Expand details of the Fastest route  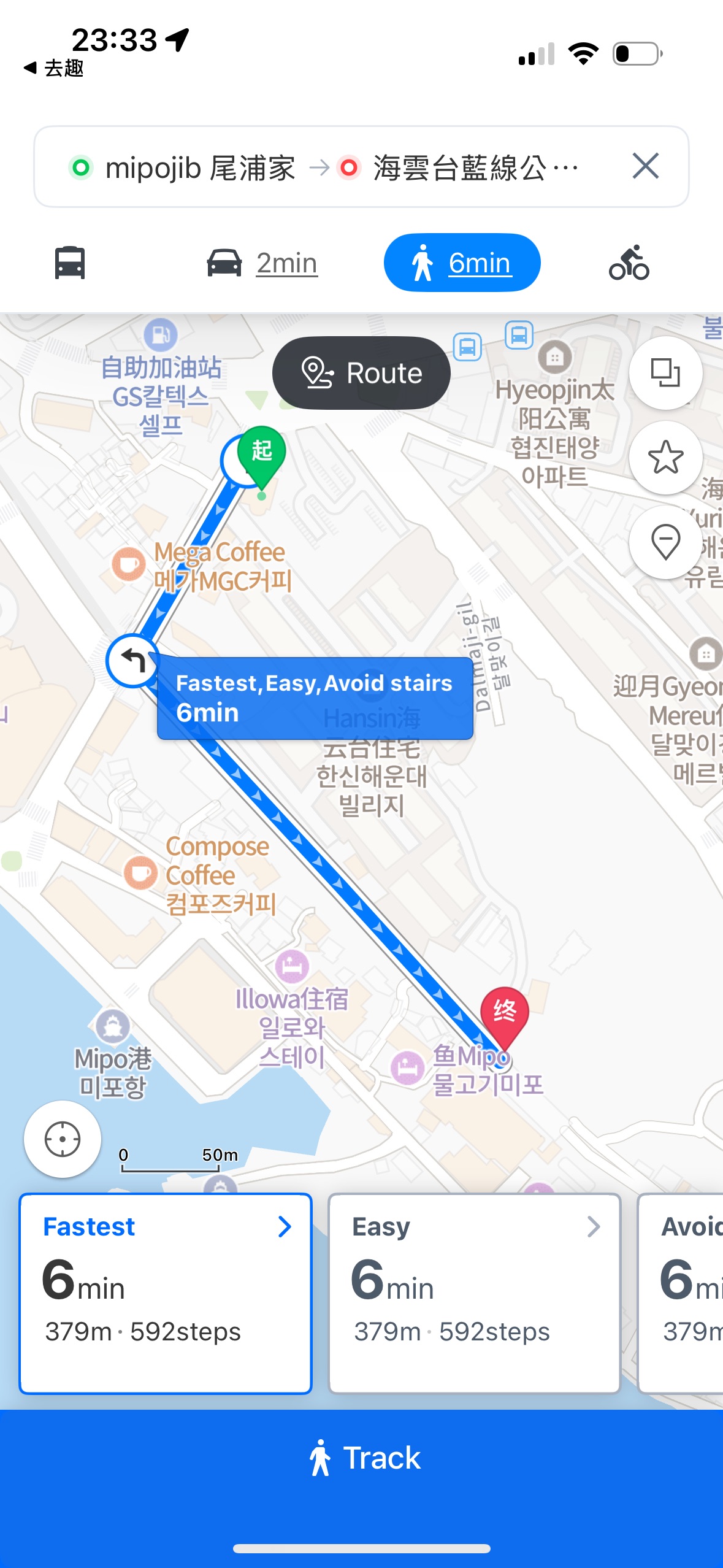[284, 1227]
